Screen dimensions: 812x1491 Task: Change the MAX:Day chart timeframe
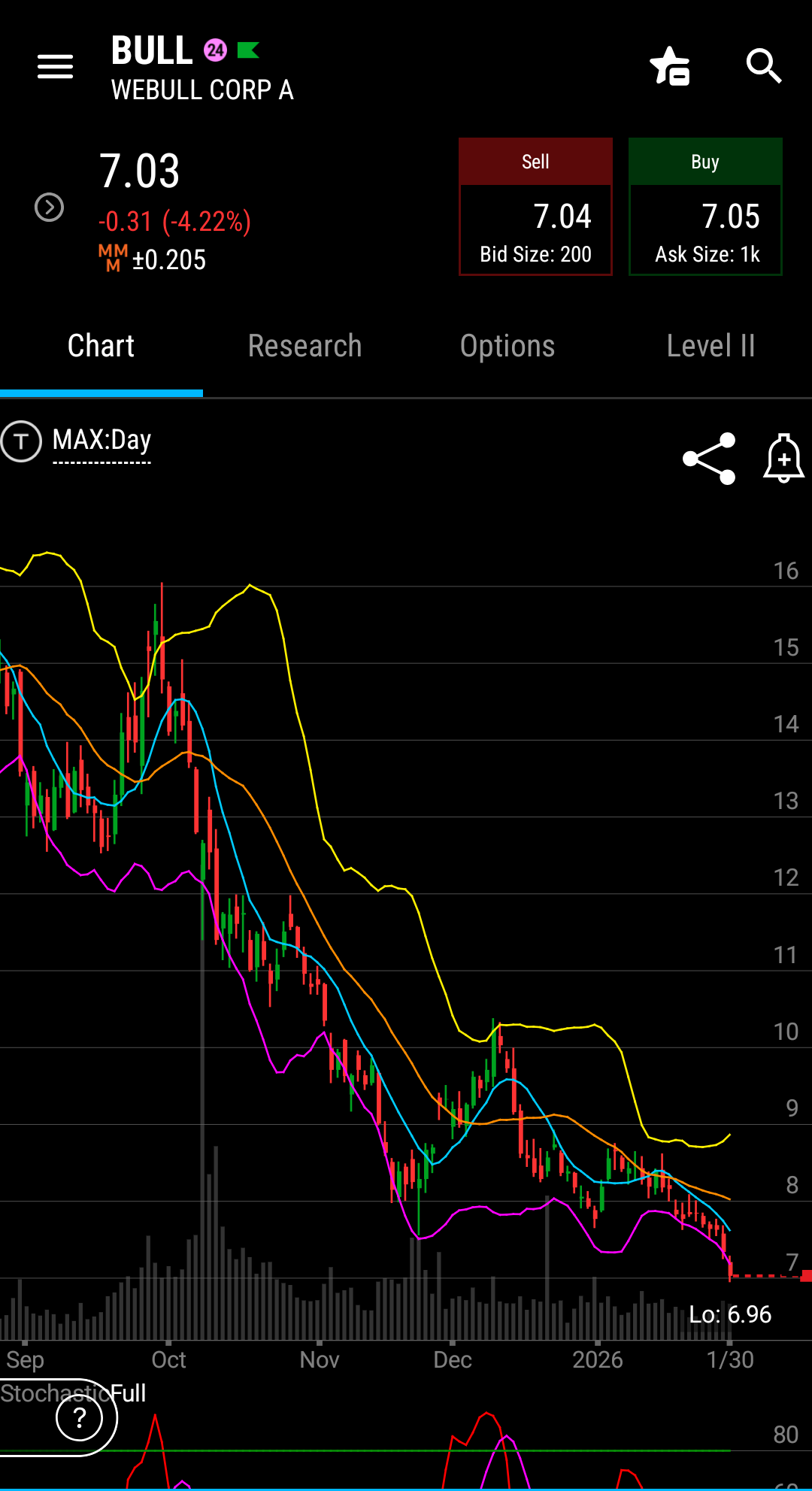click(x=101, y=441)
